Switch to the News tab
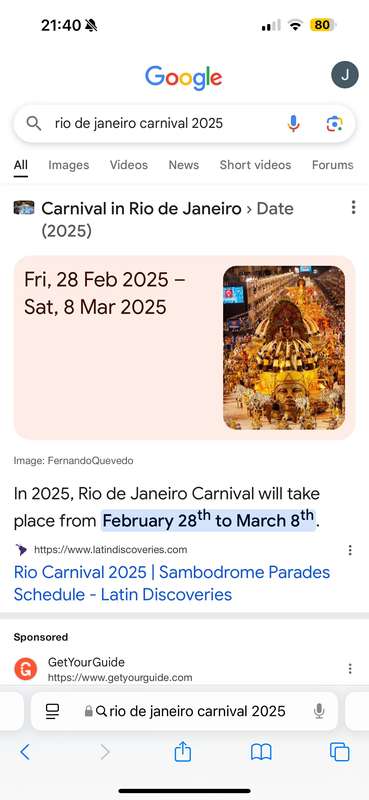 184,165
